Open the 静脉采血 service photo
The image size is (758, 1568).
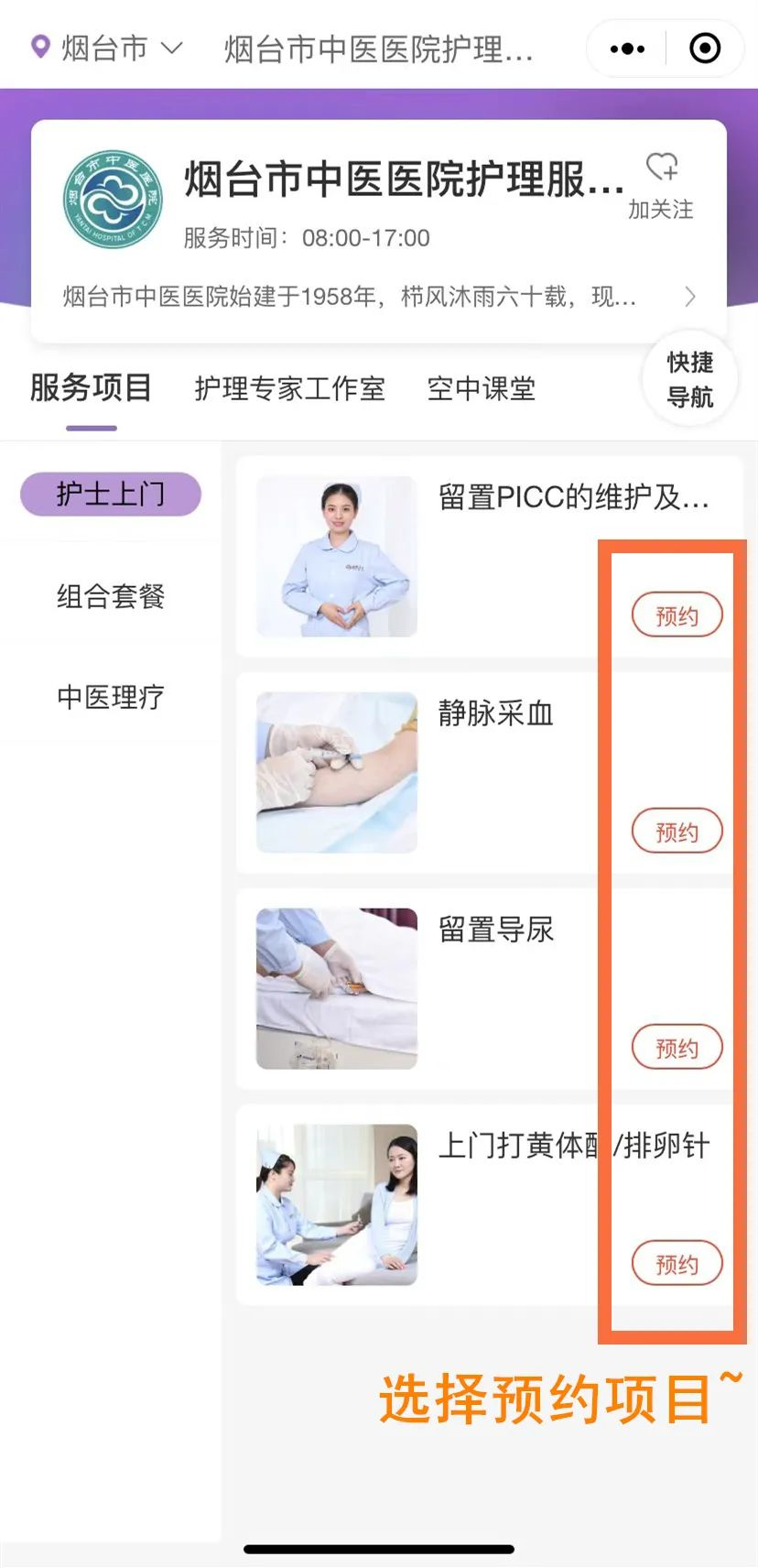tap(337, 772)
